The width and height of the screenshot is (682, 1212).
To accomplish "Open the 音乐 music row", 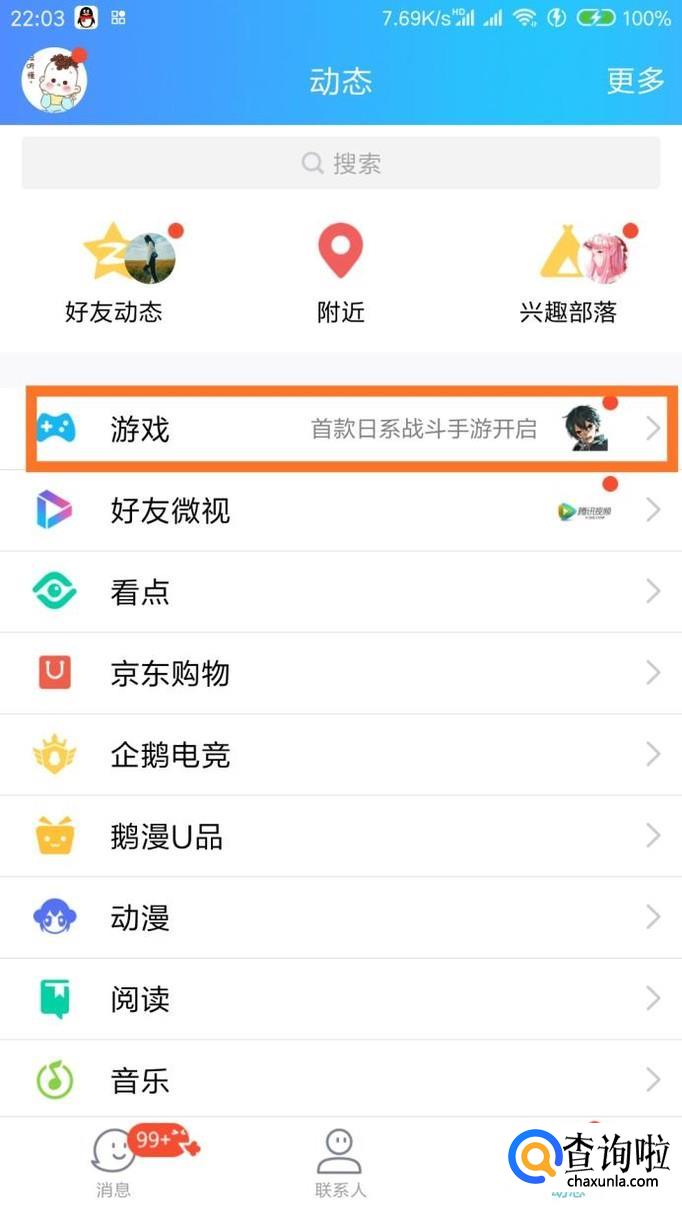I will coord(341,1080).
